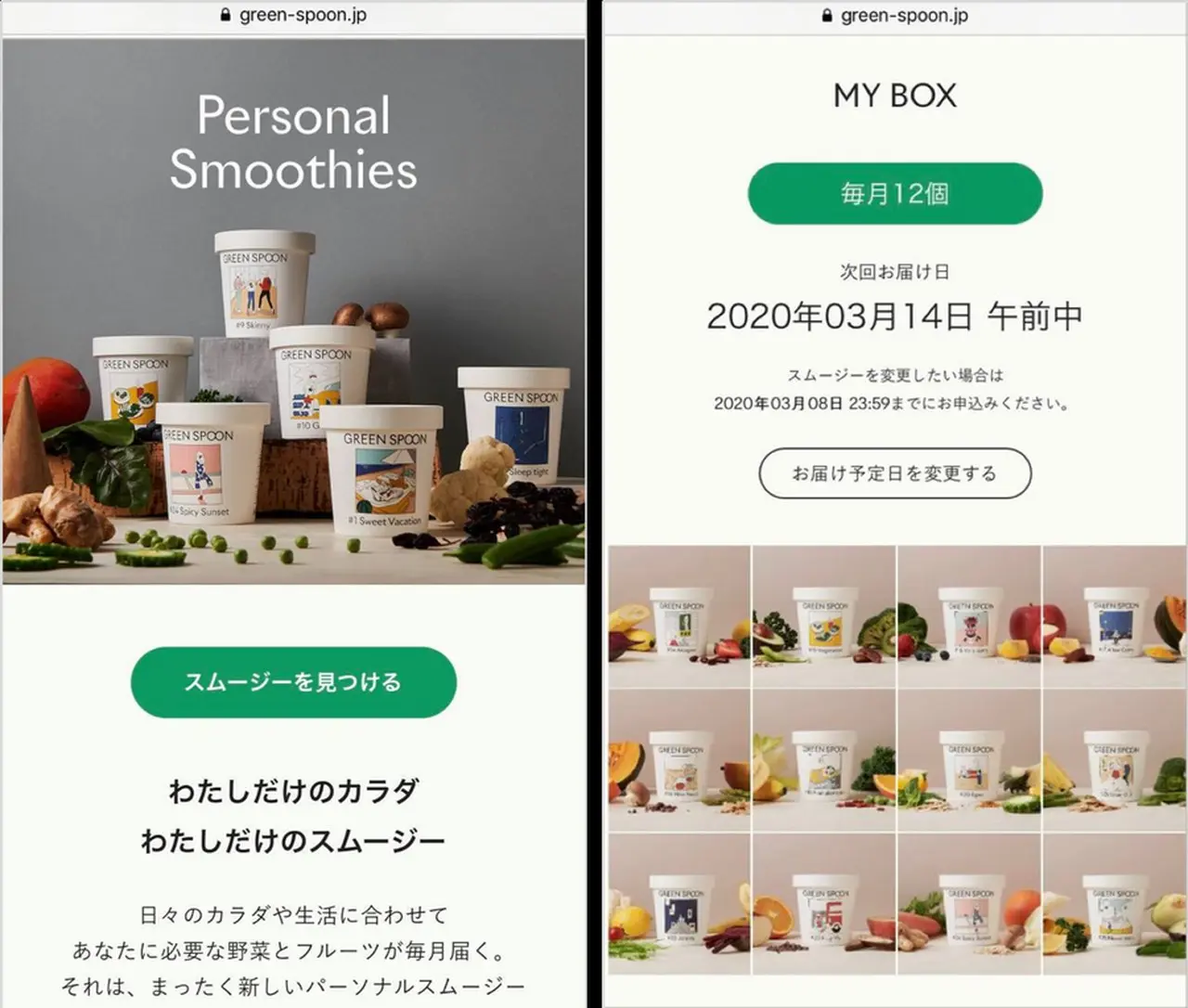1188x1008 pixels.
Task: Tap the スムージーを見つける button
Action: (x=293, y=682)
